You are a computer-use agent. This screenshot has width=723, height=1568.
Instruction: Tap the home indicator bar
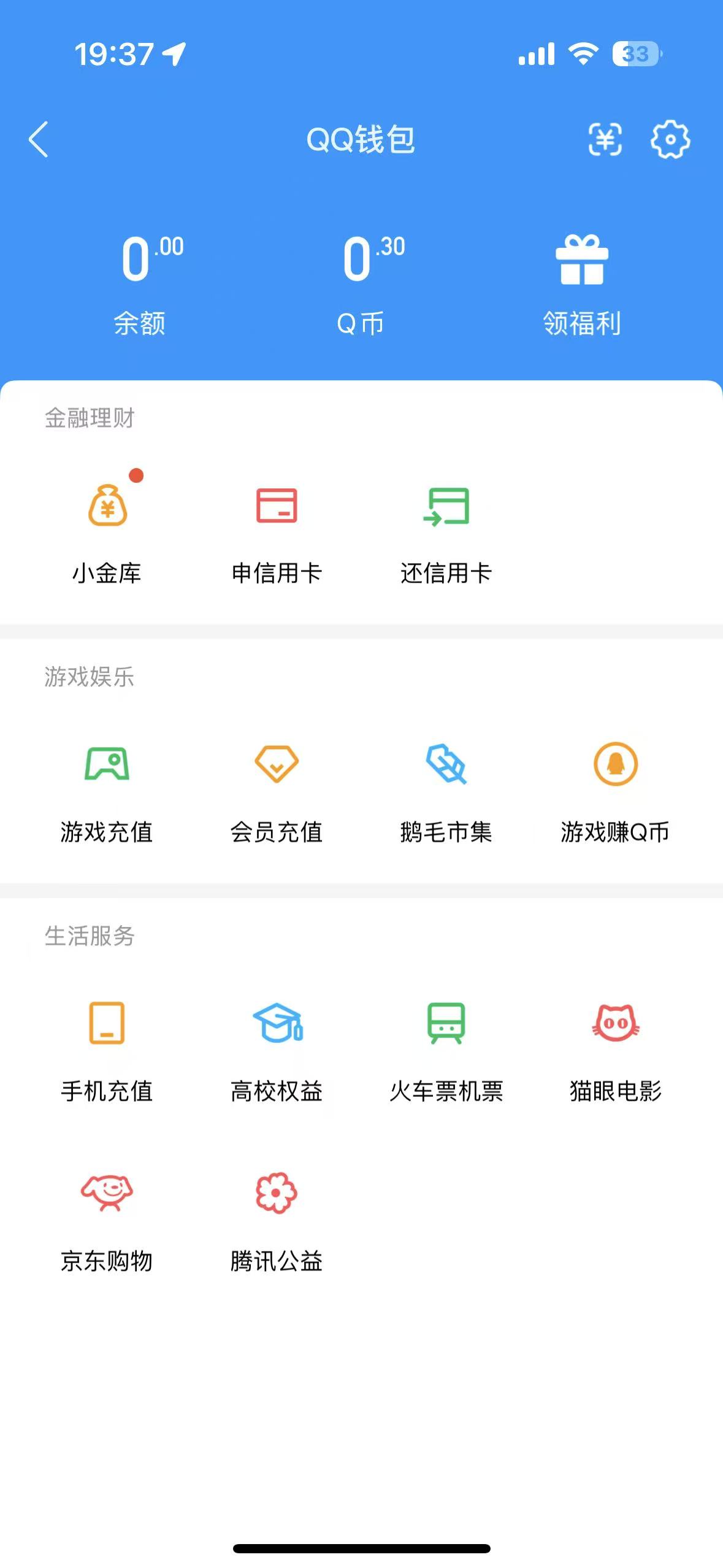pyautogui.click(x=361, y=1548)
